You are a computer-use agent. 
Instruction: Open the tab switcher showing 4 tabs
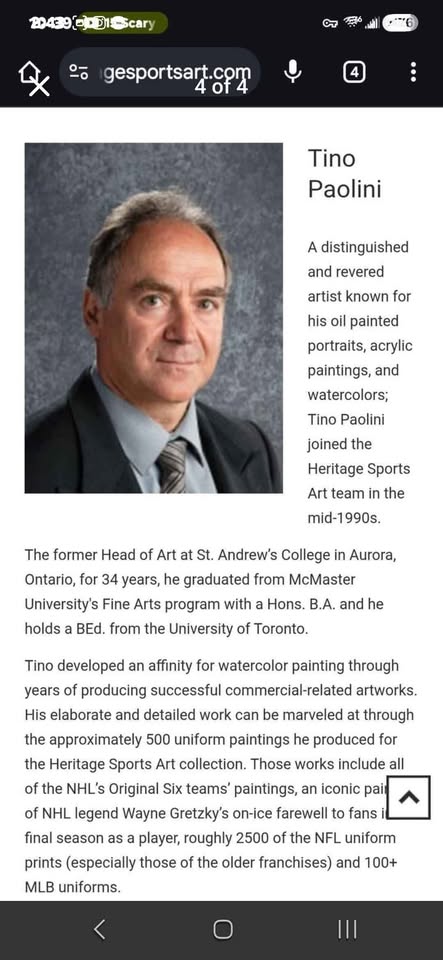[354, 73]
